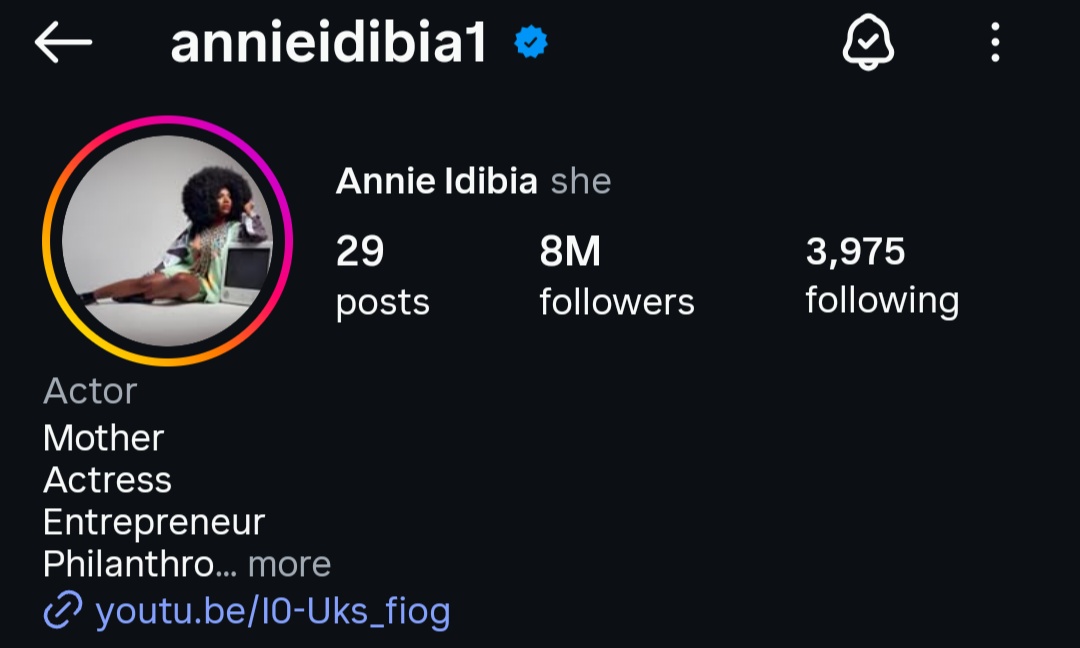1080x648 pixels.
Task: Open the 3,975 following list
Action: point(881,275)
